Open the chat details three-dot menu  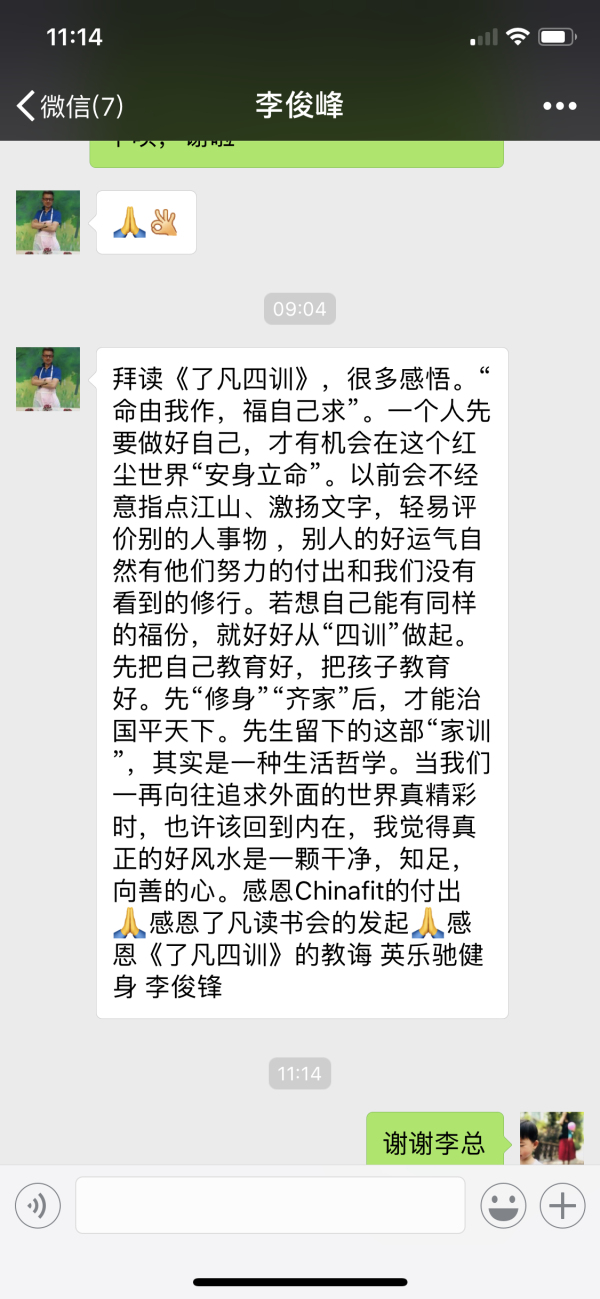point(561,106)
